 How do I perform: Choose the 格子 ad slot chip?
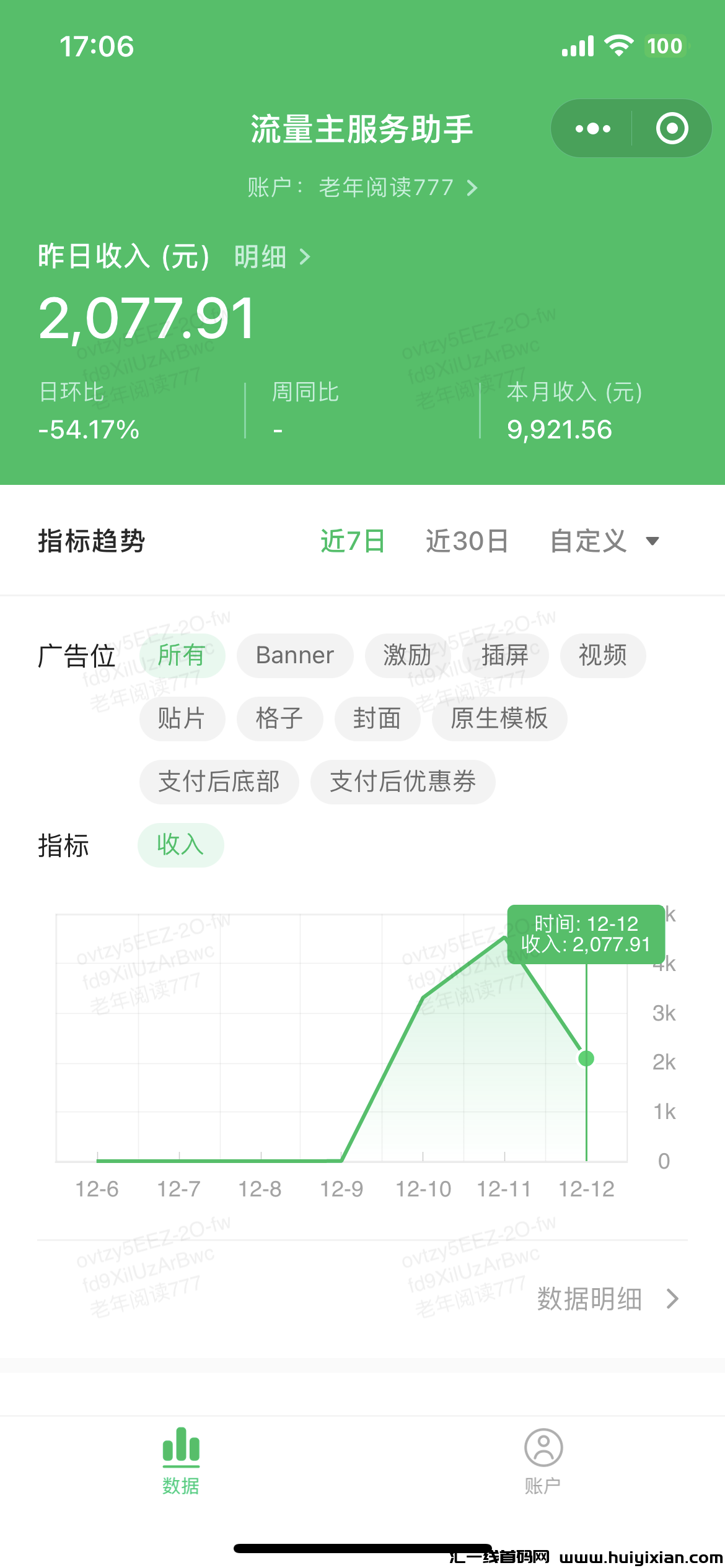click(x=279, y=718)
